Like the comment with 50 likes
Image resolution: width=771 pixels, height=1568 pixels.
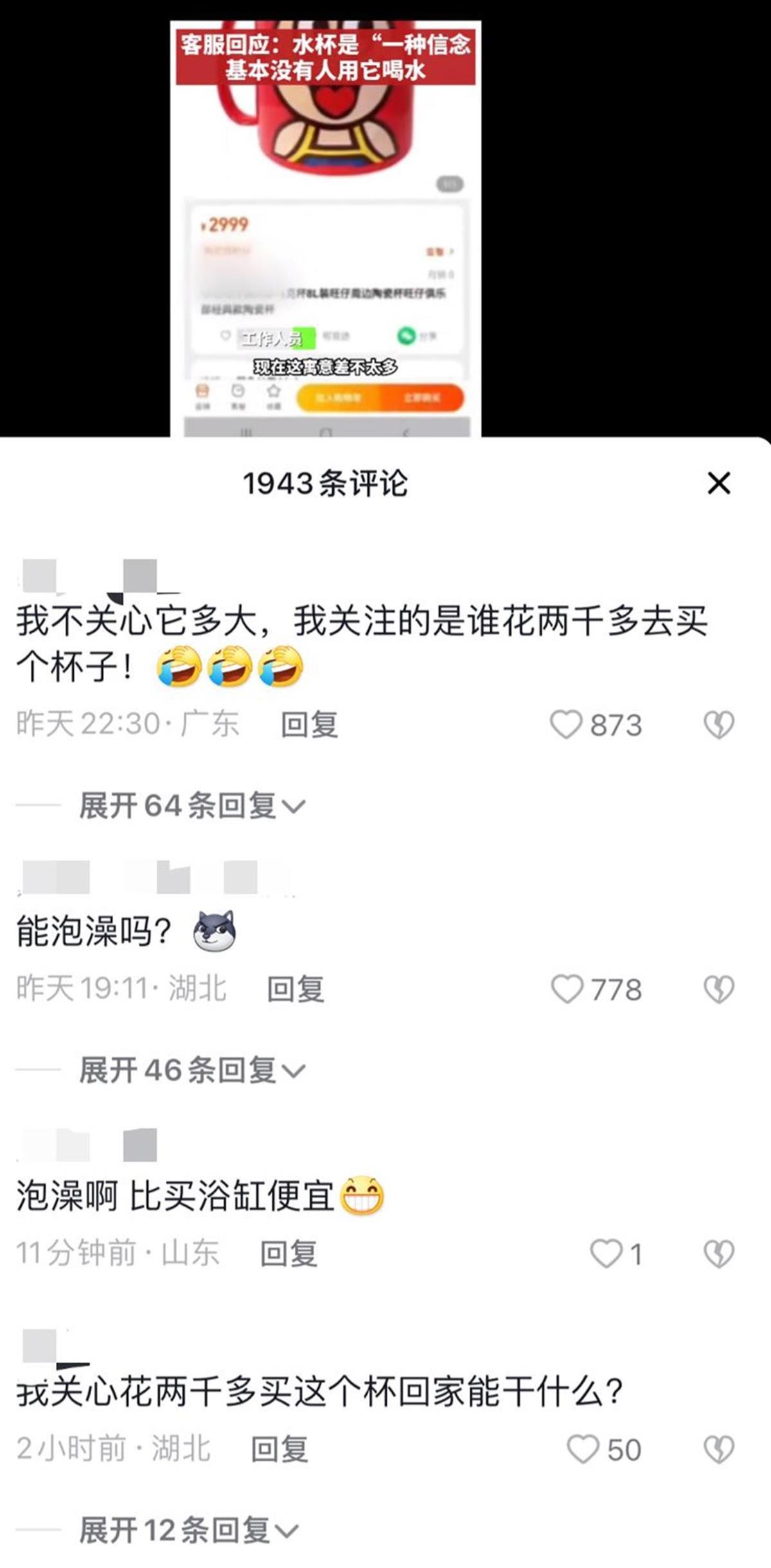[x=583, y=1449]
